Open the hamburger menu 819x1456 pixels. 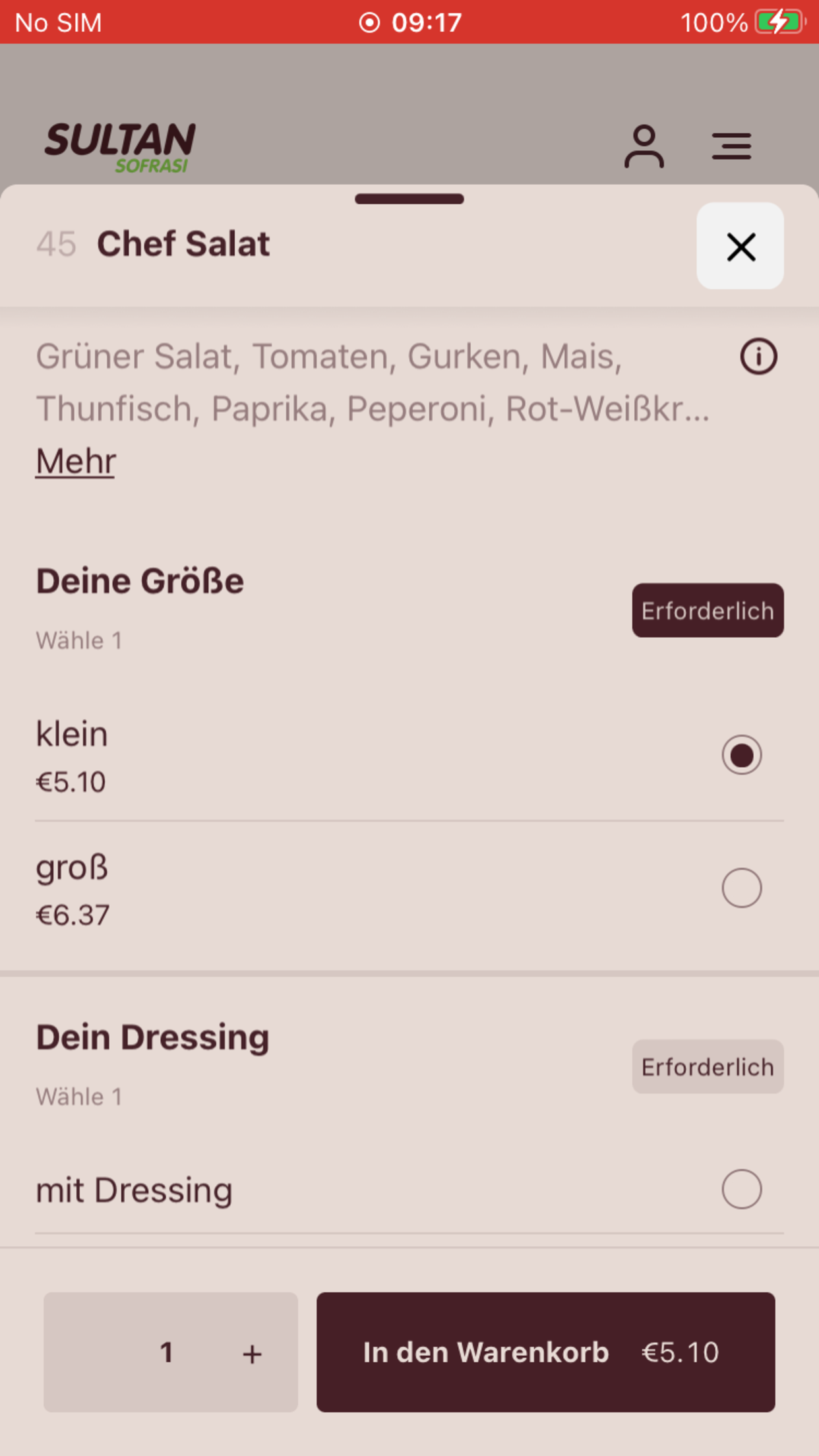[731, 146]
